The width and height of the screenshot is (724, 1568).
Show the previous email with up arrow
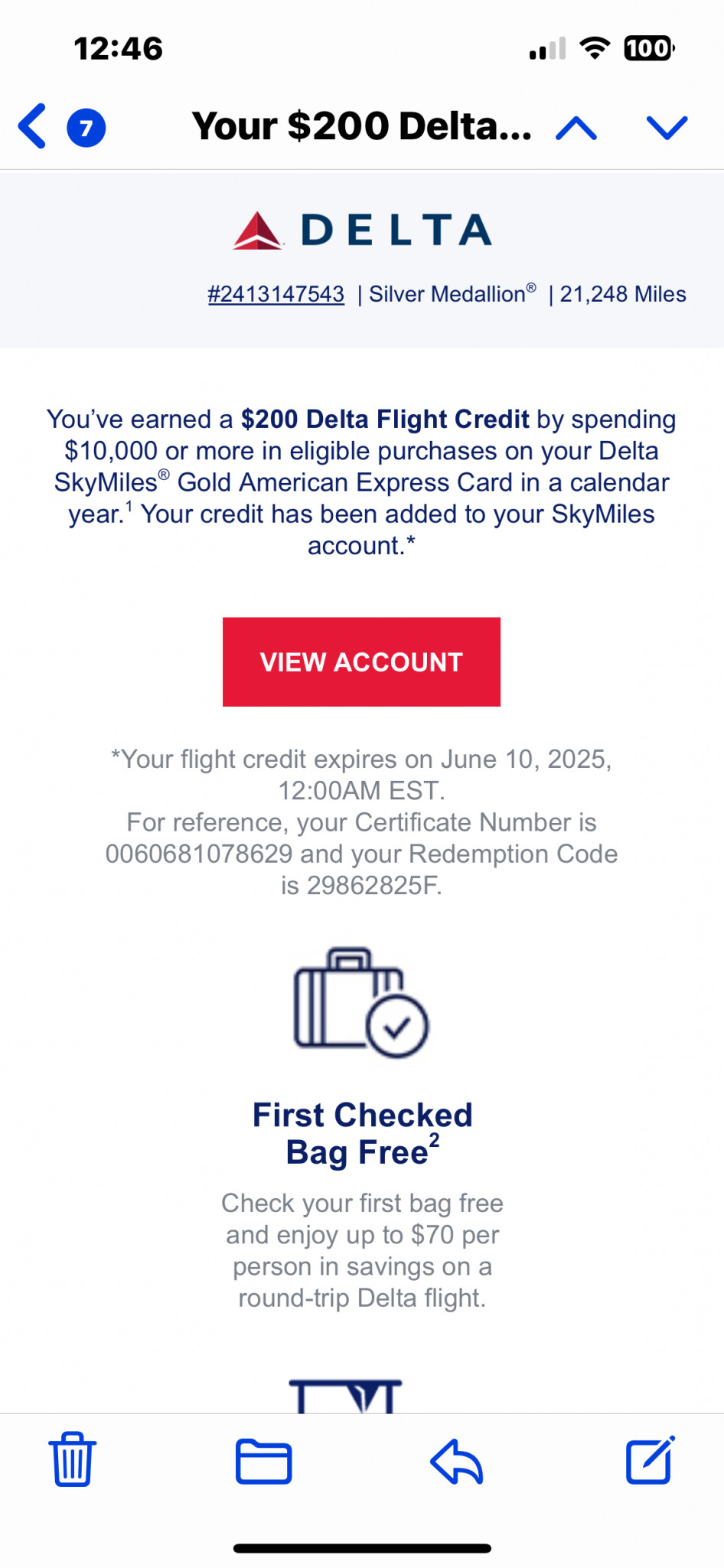click(576, 128)
